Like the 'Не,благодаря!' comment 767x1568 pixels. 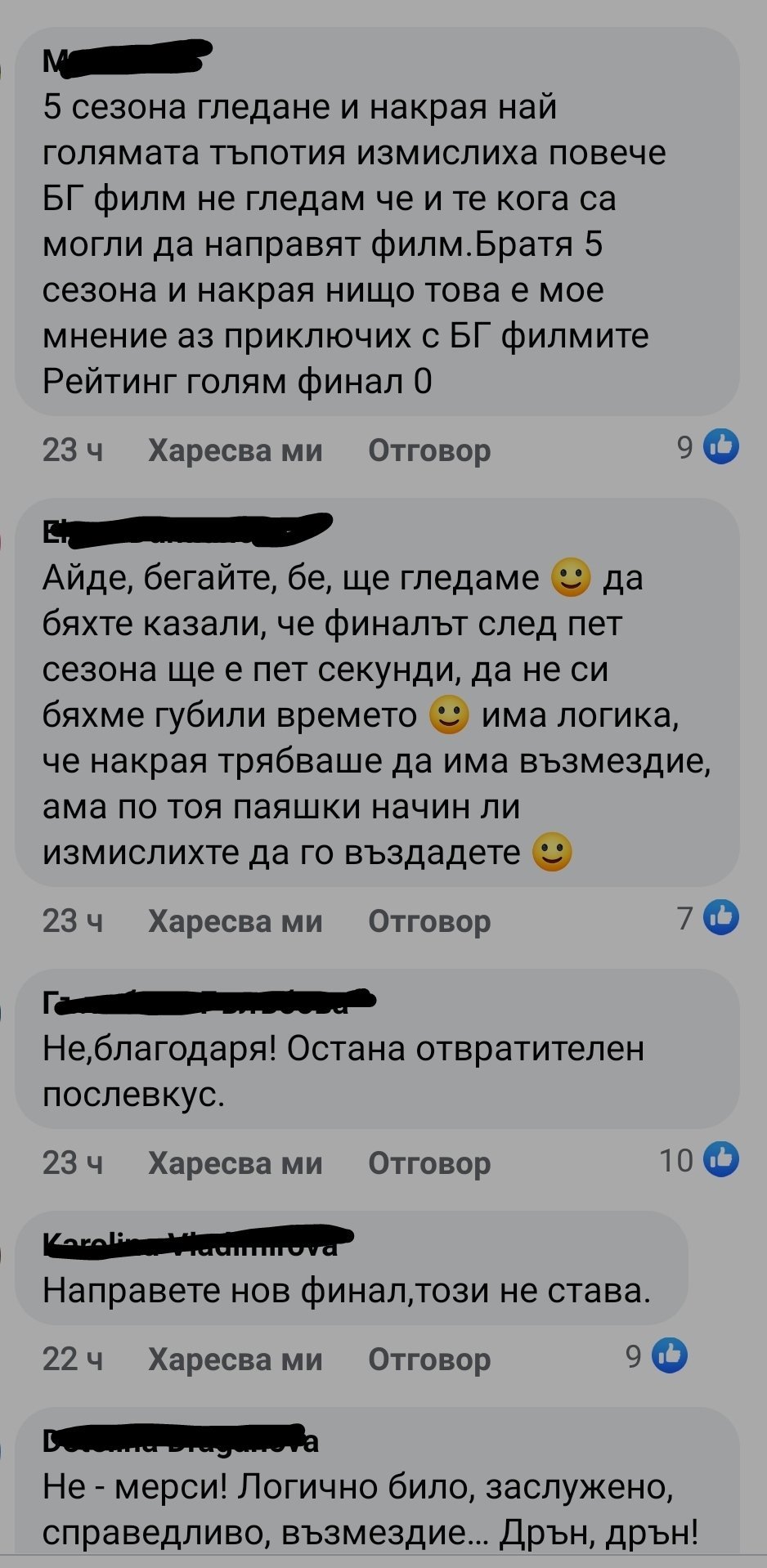[235, 1163]
